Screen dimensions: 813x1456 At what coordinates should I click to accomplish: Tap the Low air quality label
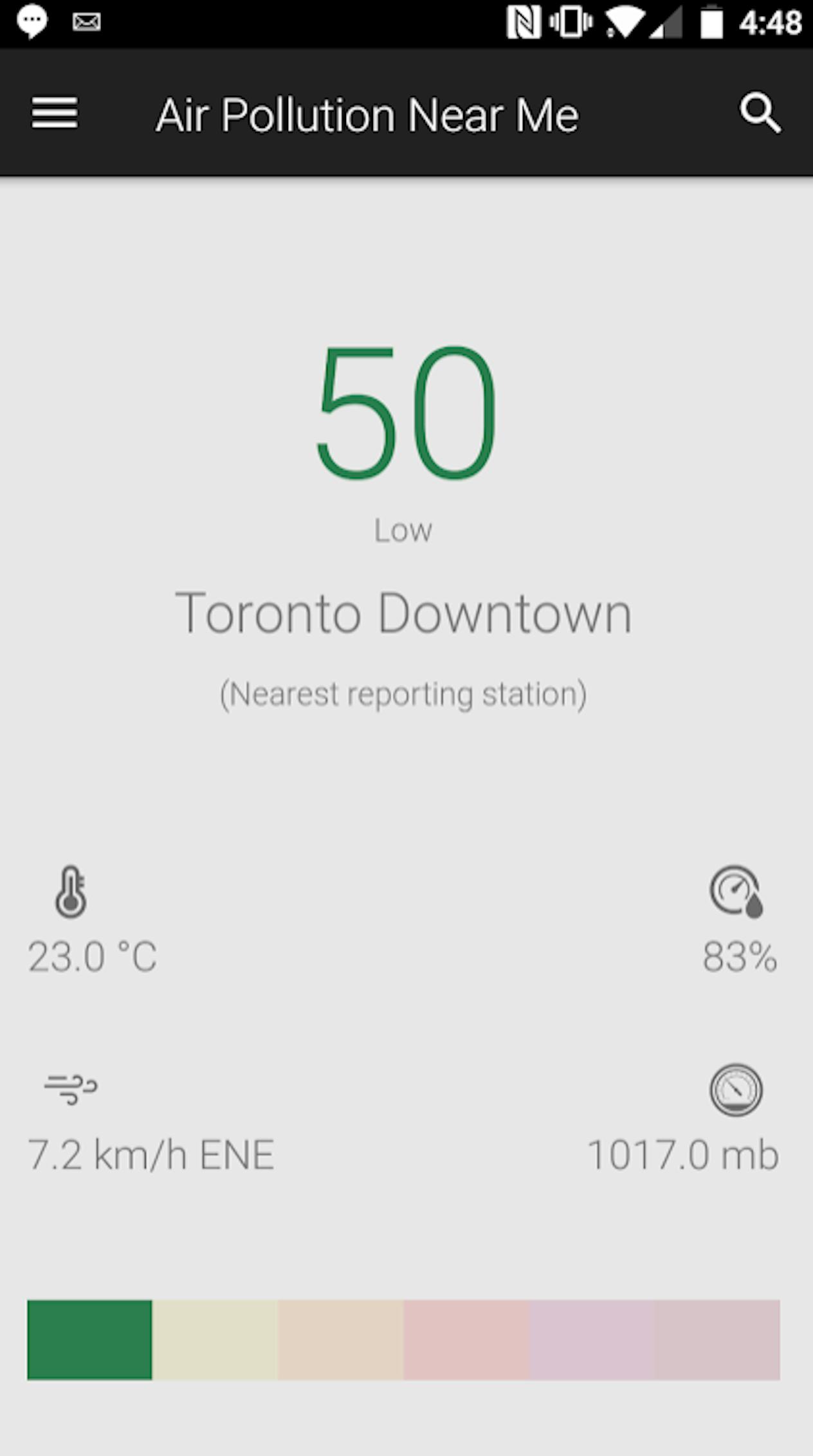(x=403, y=529)
